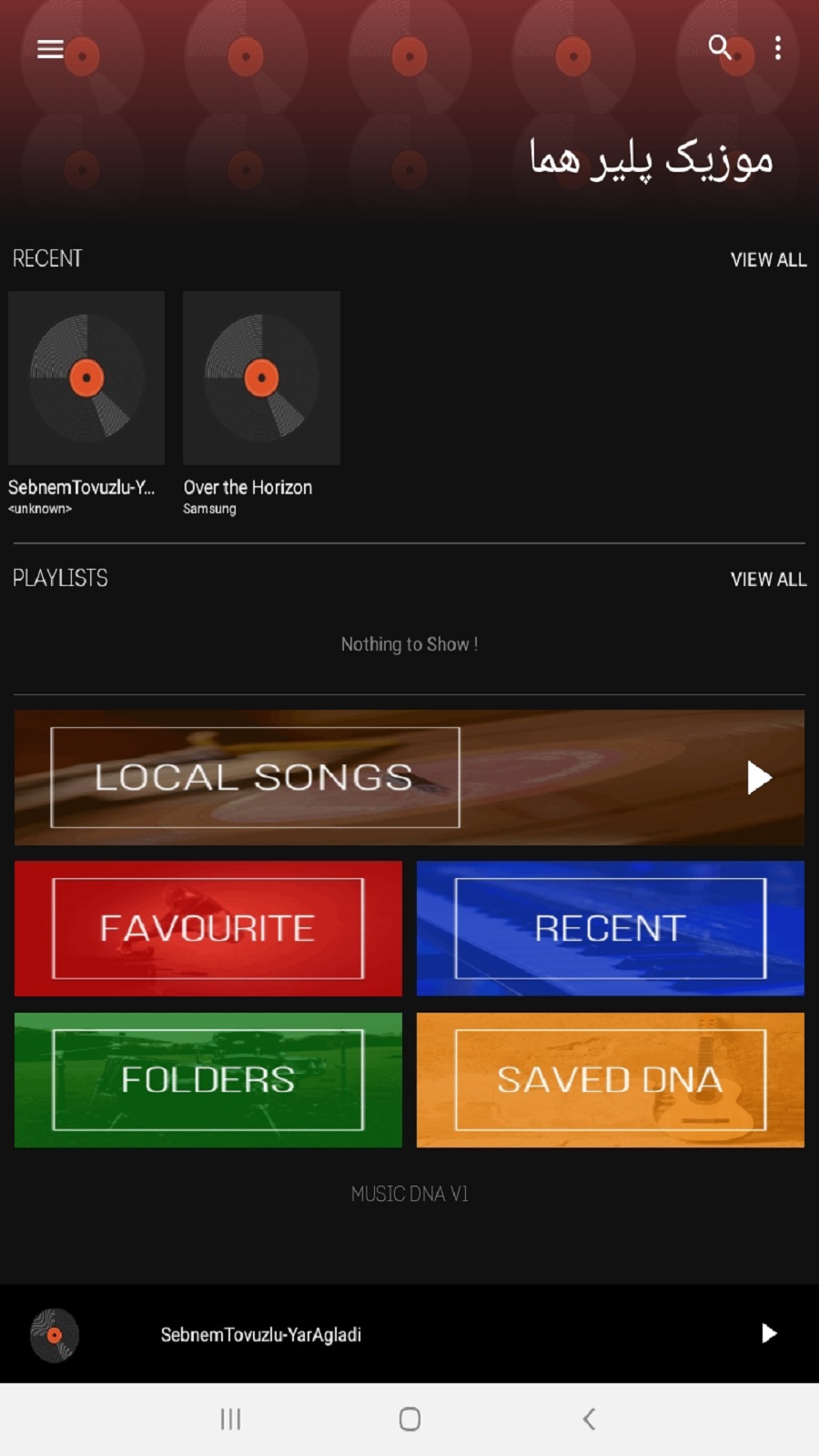Play SebnemTovuzlu-YarAgladi in the mini player

[768, 1334]
